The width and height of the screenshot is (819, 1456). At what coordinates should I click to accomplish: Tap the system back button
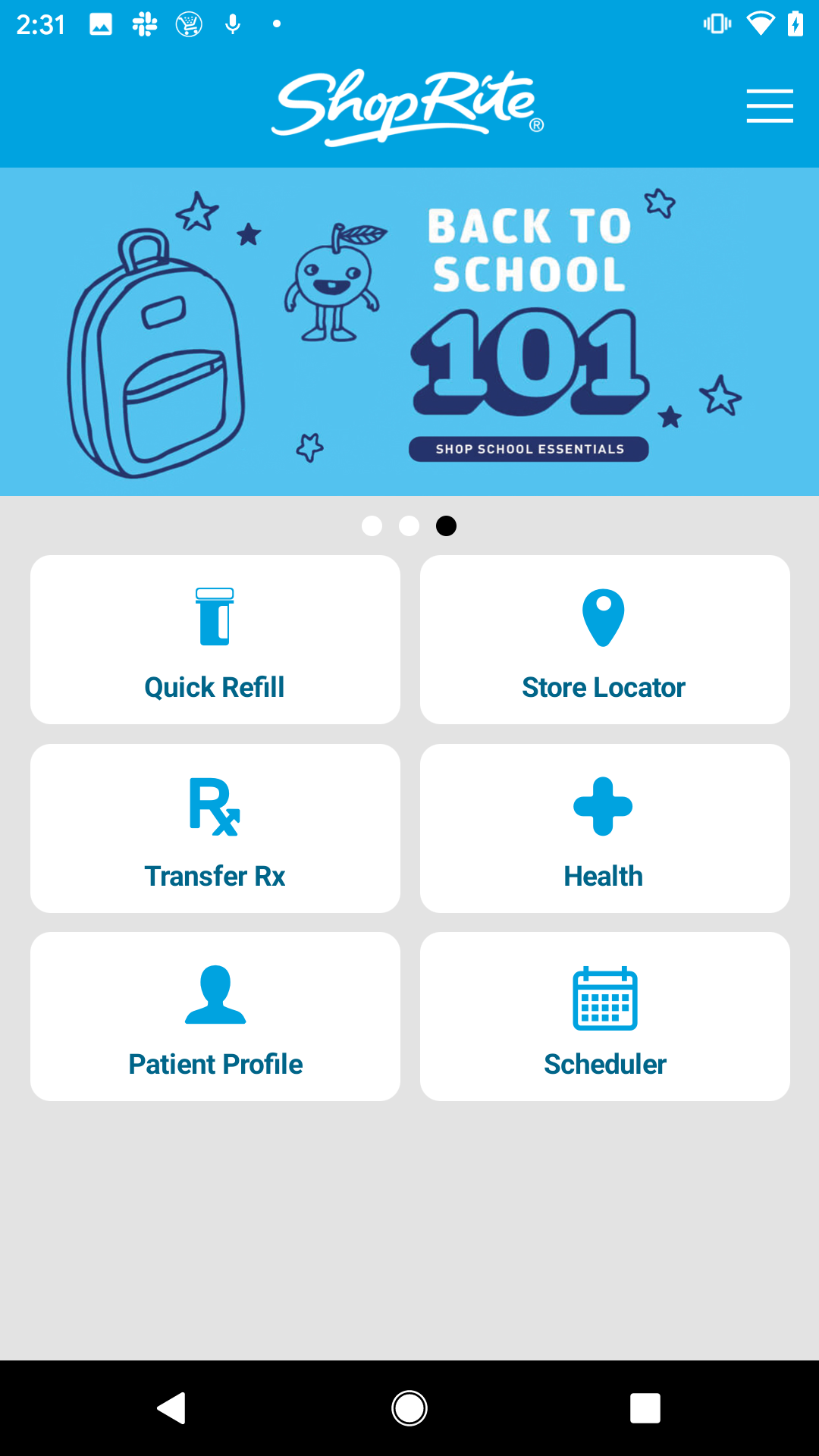(172, 1408)
